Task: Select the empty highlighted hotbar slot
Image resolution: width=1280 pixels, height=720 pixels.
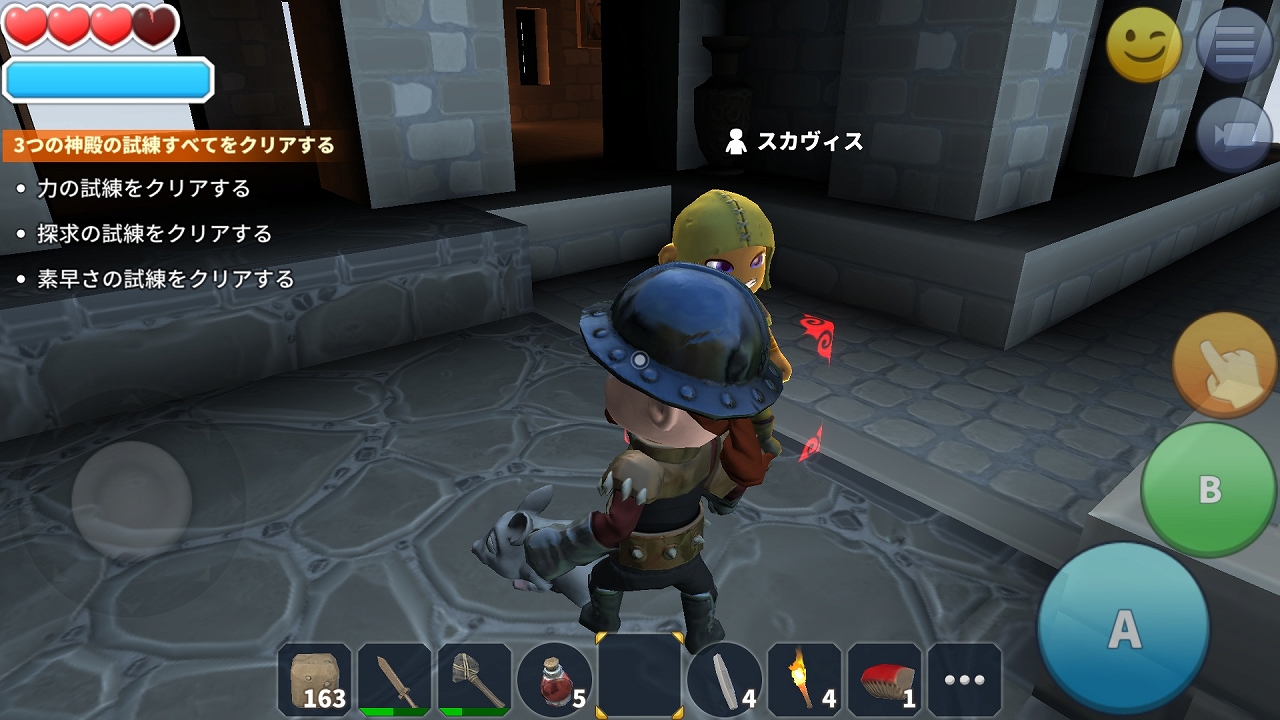Action: (640, 675)
